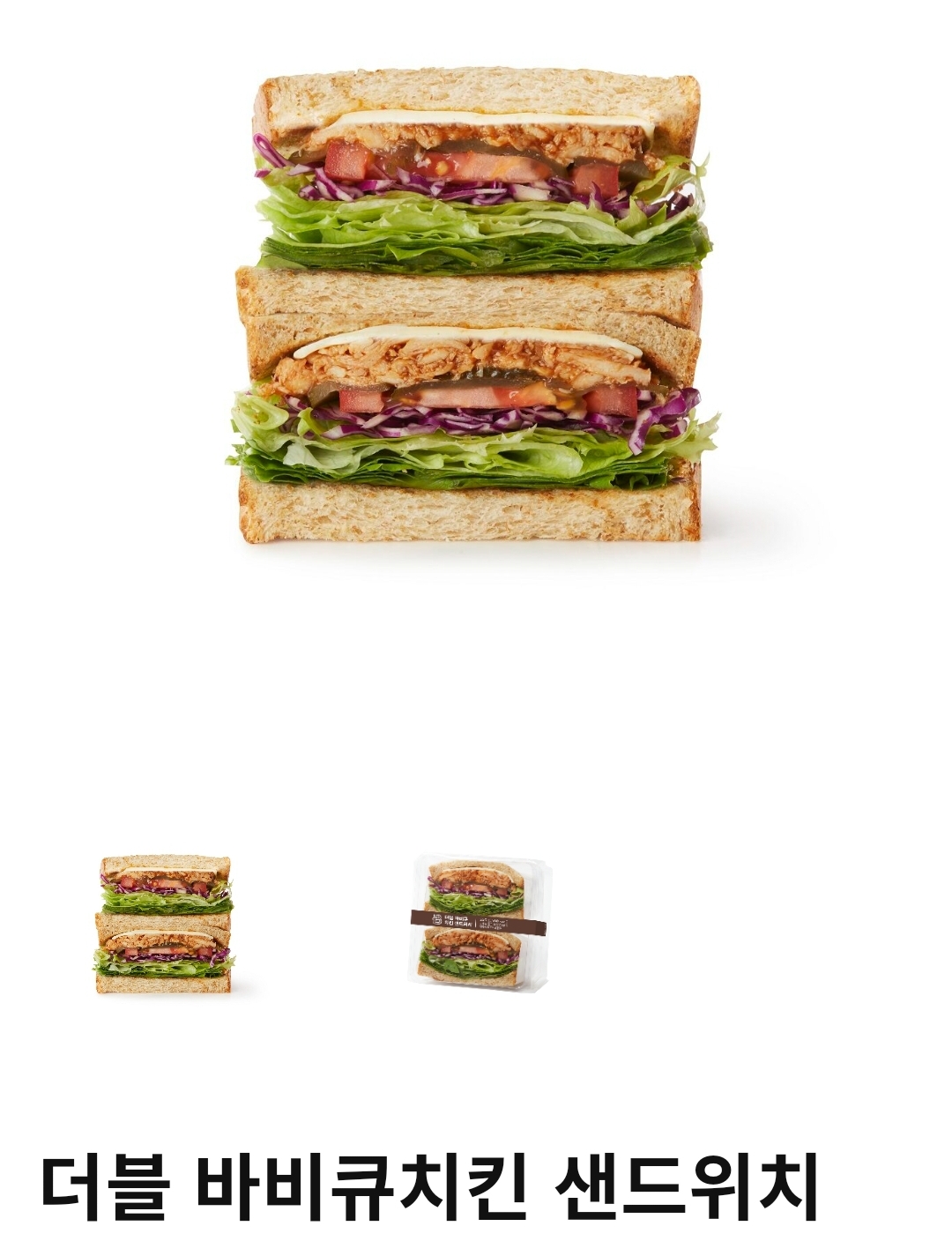Select the unpackaged sandwich thumbnail
Viewport: 952px width, 1241px height.
pyautogui.click(x=164, y=925)
